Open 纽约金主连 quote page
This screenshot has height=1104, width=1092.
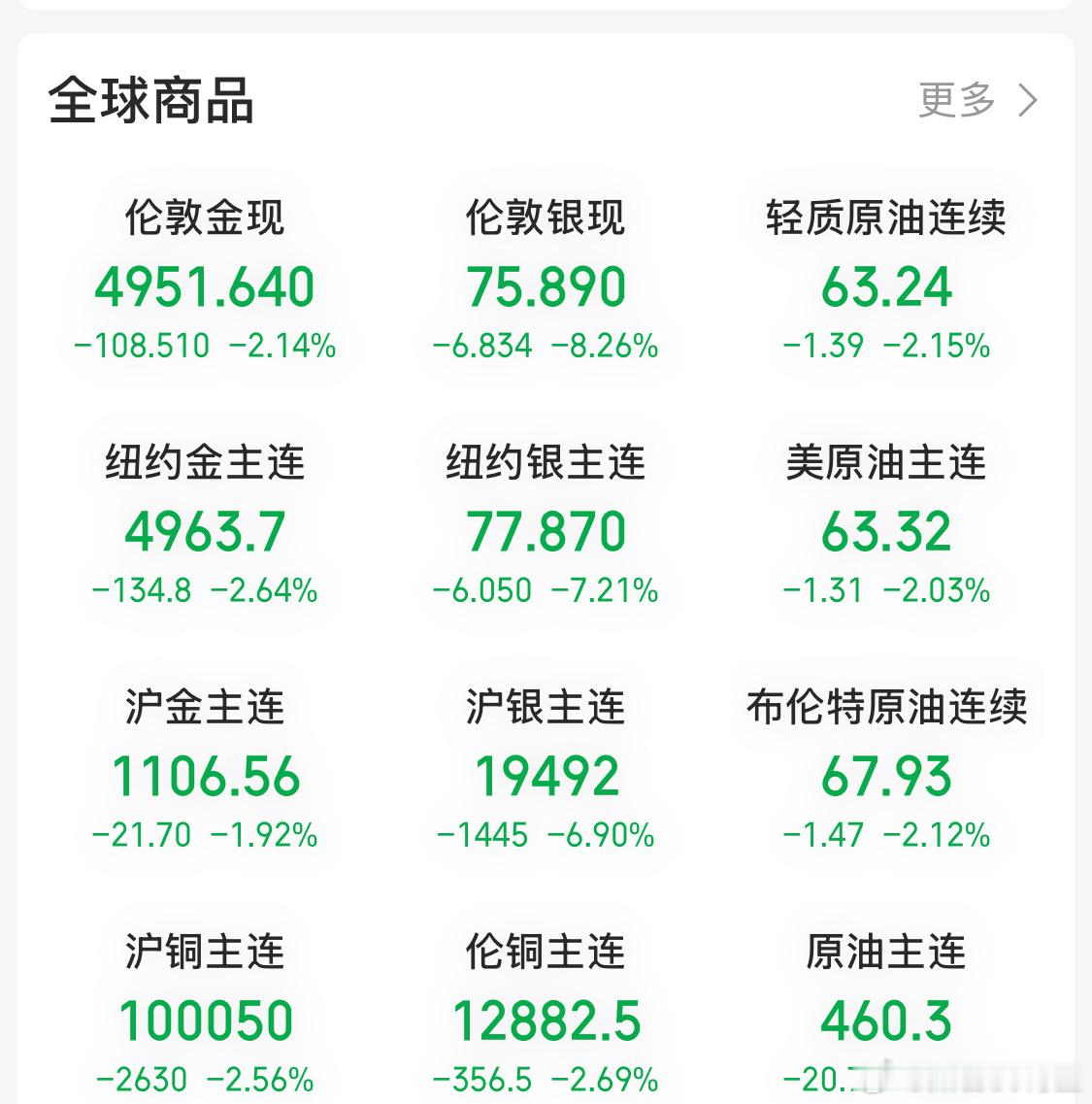tap(205, 531)
